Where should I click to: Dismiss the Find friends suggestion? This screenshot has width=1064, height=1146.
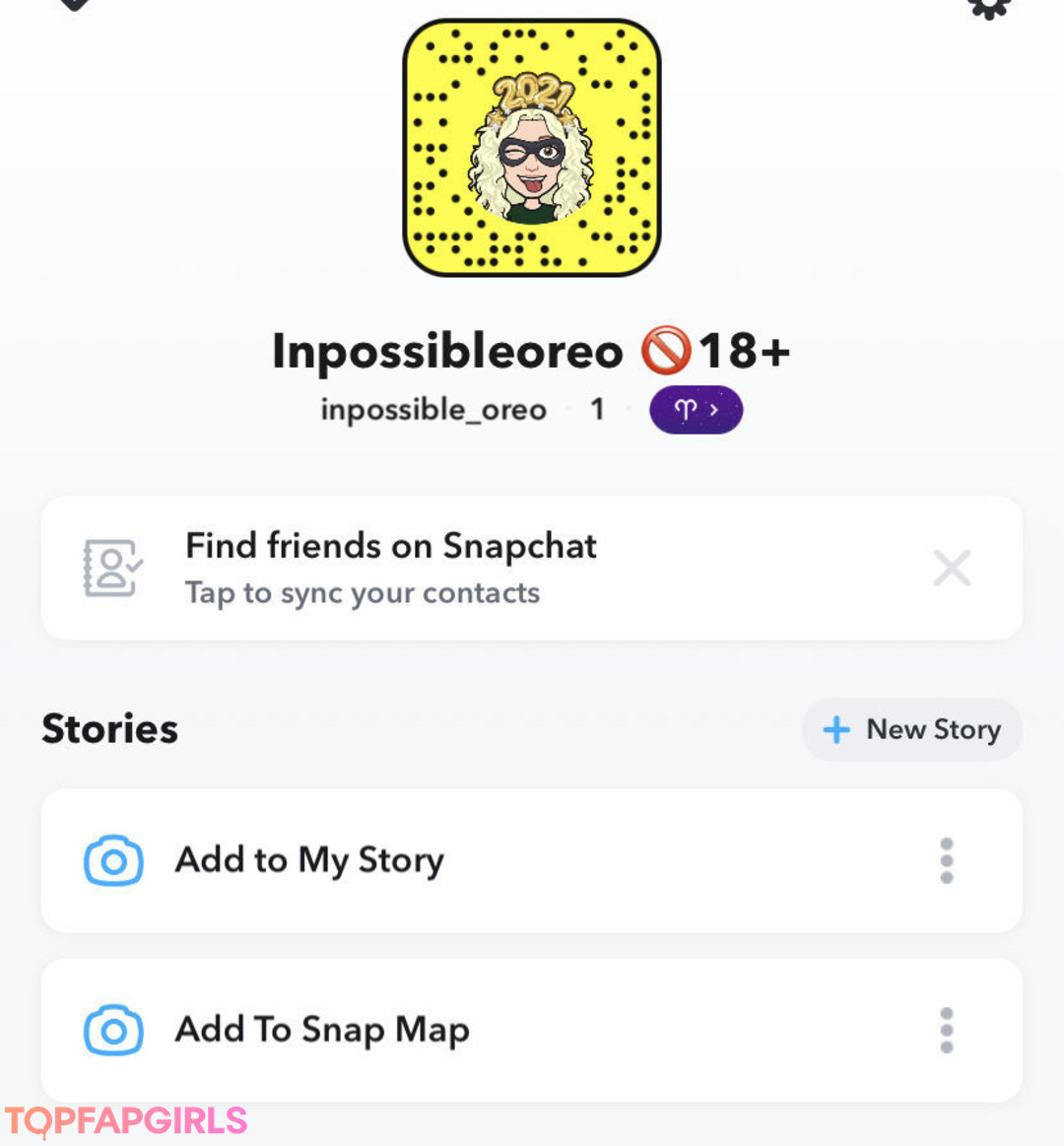[x=952, y=569]
